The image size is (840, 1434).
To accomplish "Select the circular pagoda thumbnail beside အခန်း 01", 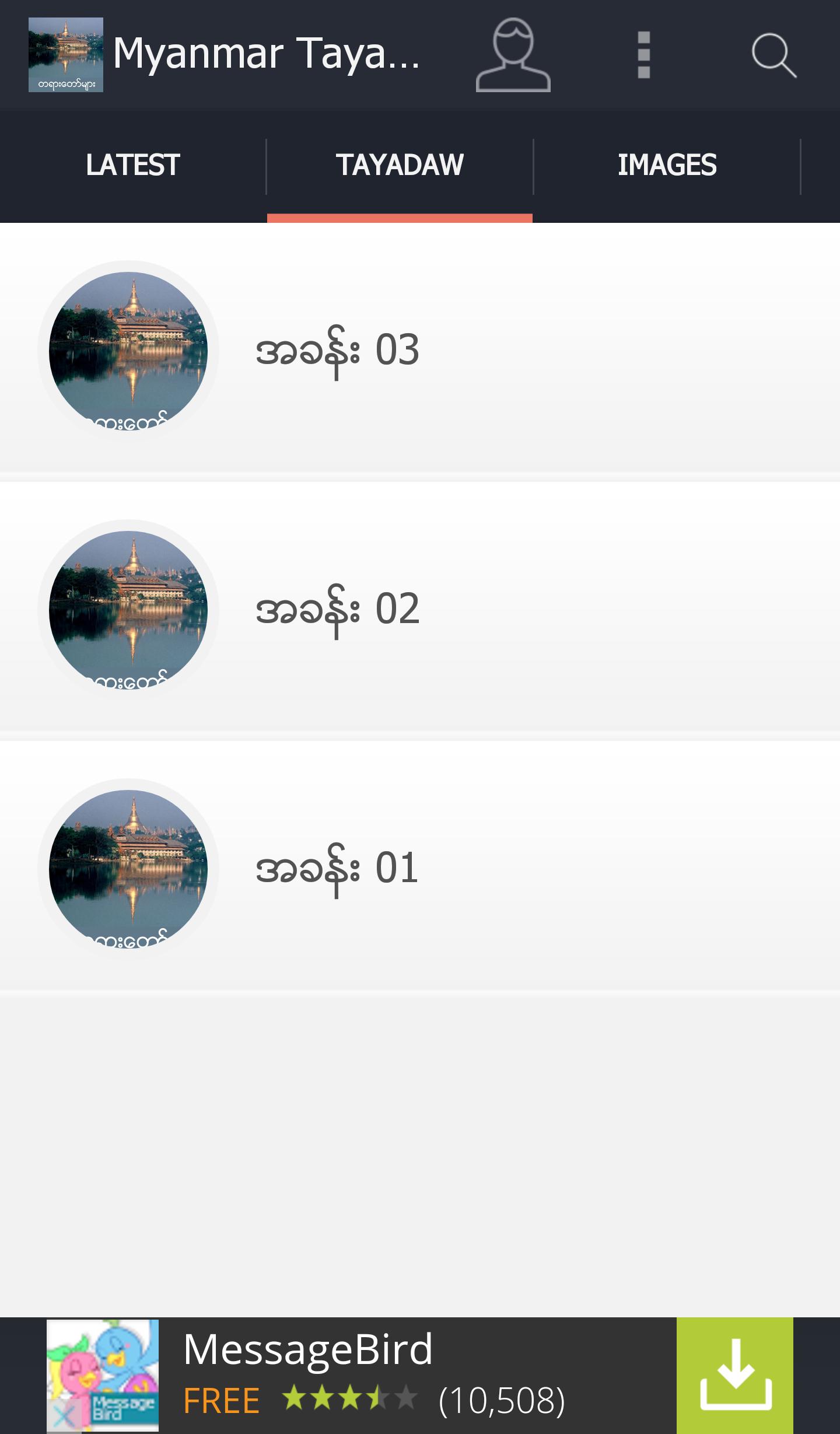I will coord(129,869).
